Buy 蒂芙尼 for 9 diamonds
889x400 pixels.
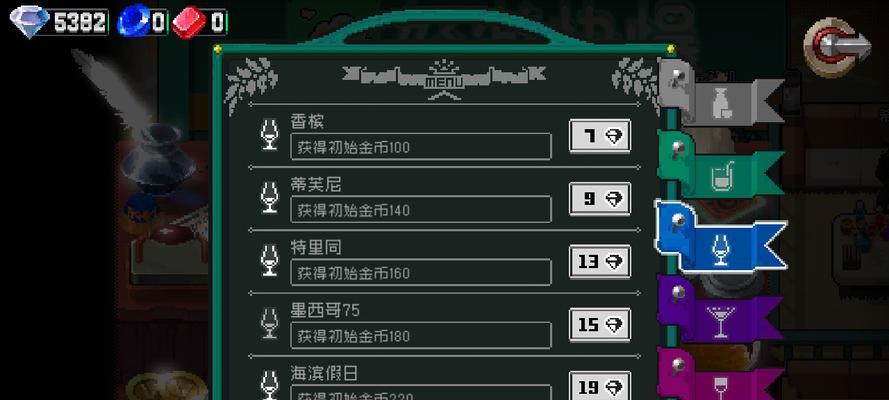(600, 199)
